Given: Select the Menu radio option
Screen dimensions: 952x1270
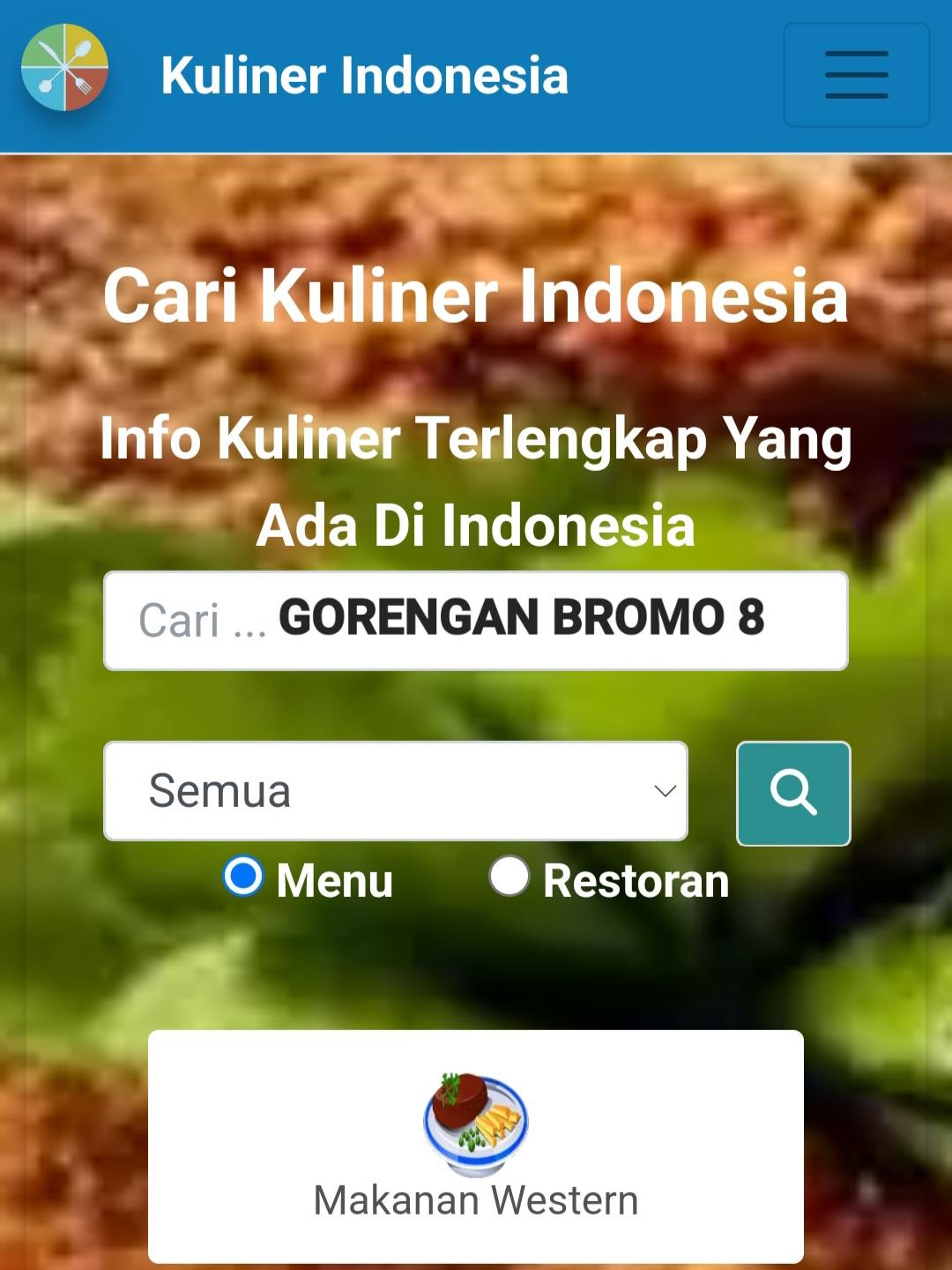Looking at the screenshot, I should point(243,877).
